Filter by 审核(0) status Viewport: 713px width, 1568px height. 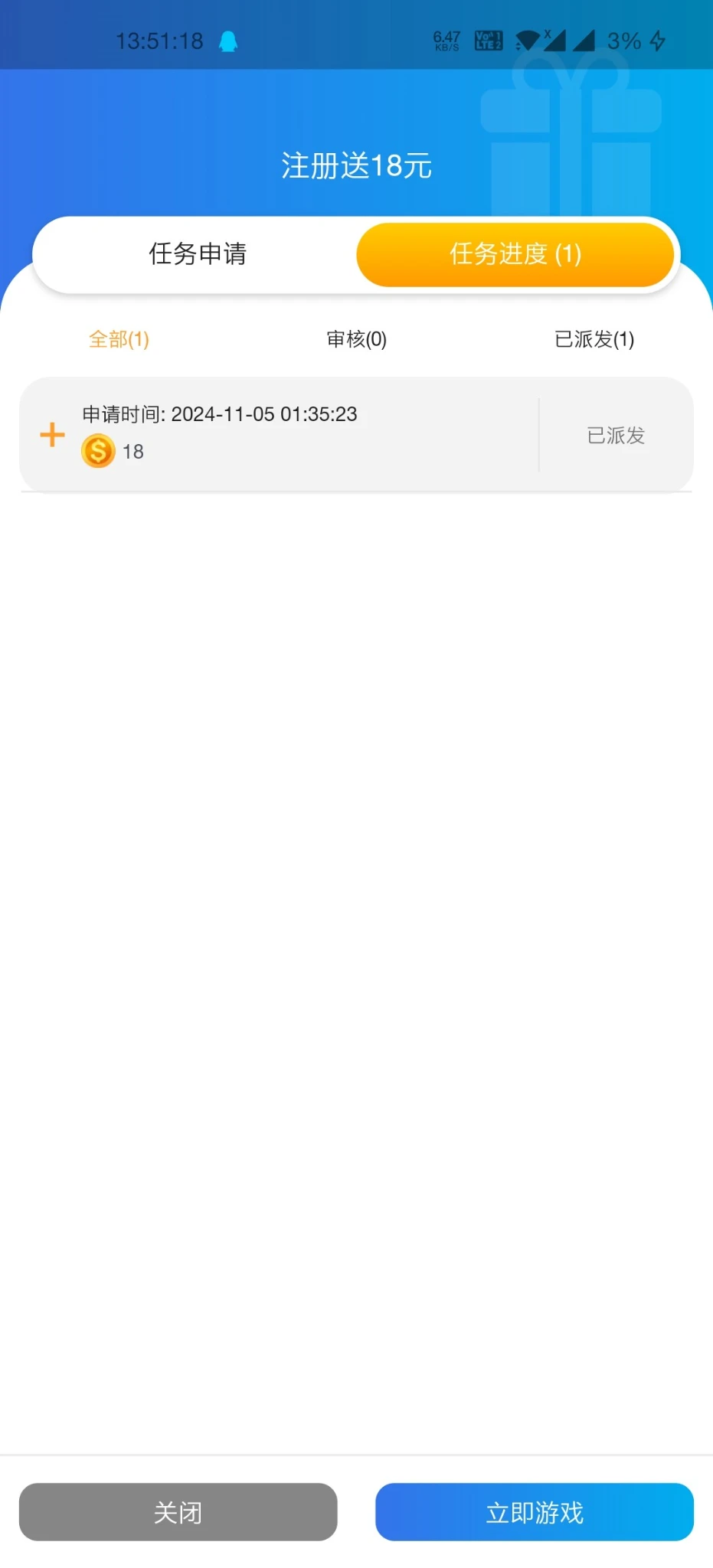tap(356, 339)
